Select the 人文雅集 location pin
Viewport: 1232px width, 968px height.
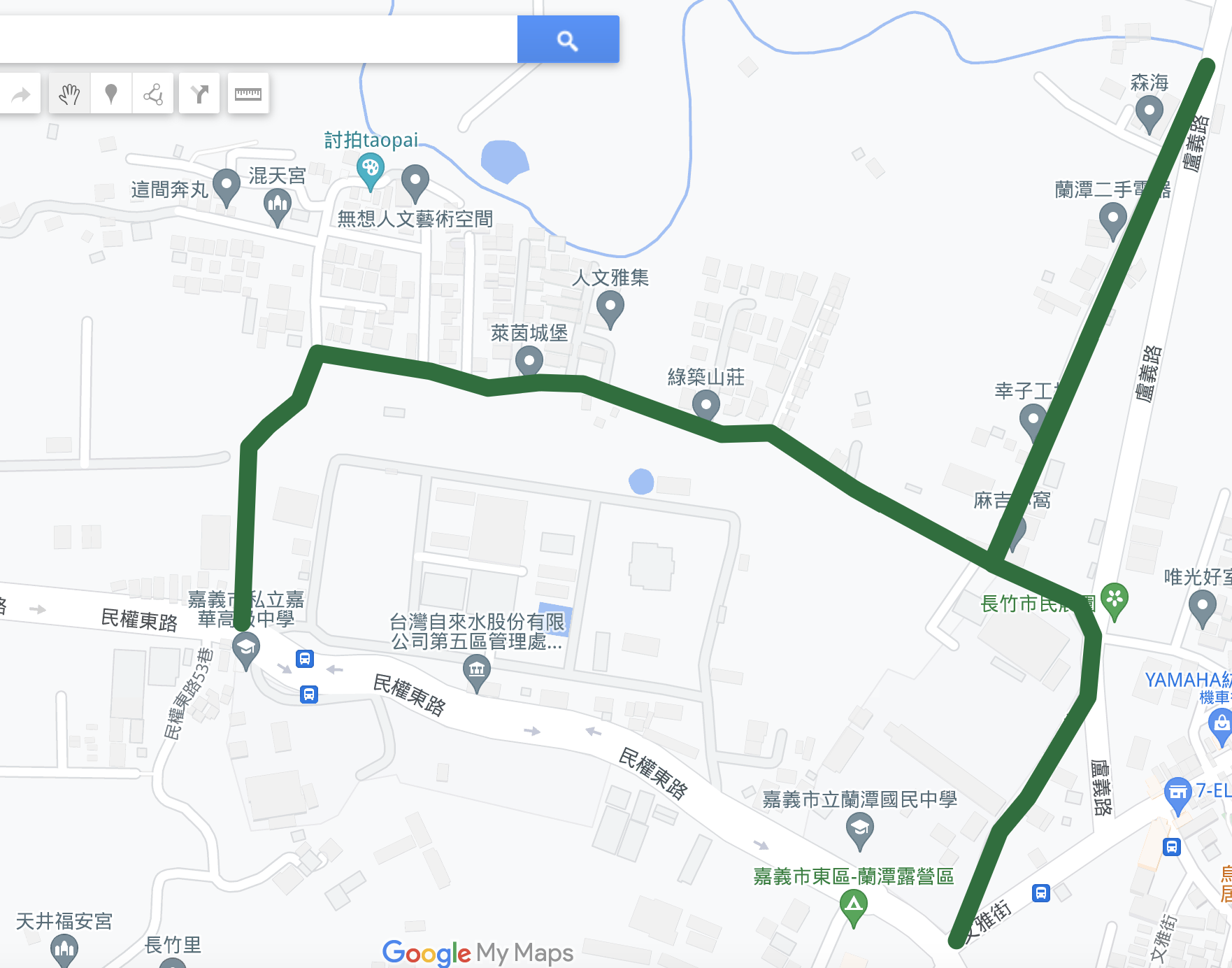(x=610, y=307)
